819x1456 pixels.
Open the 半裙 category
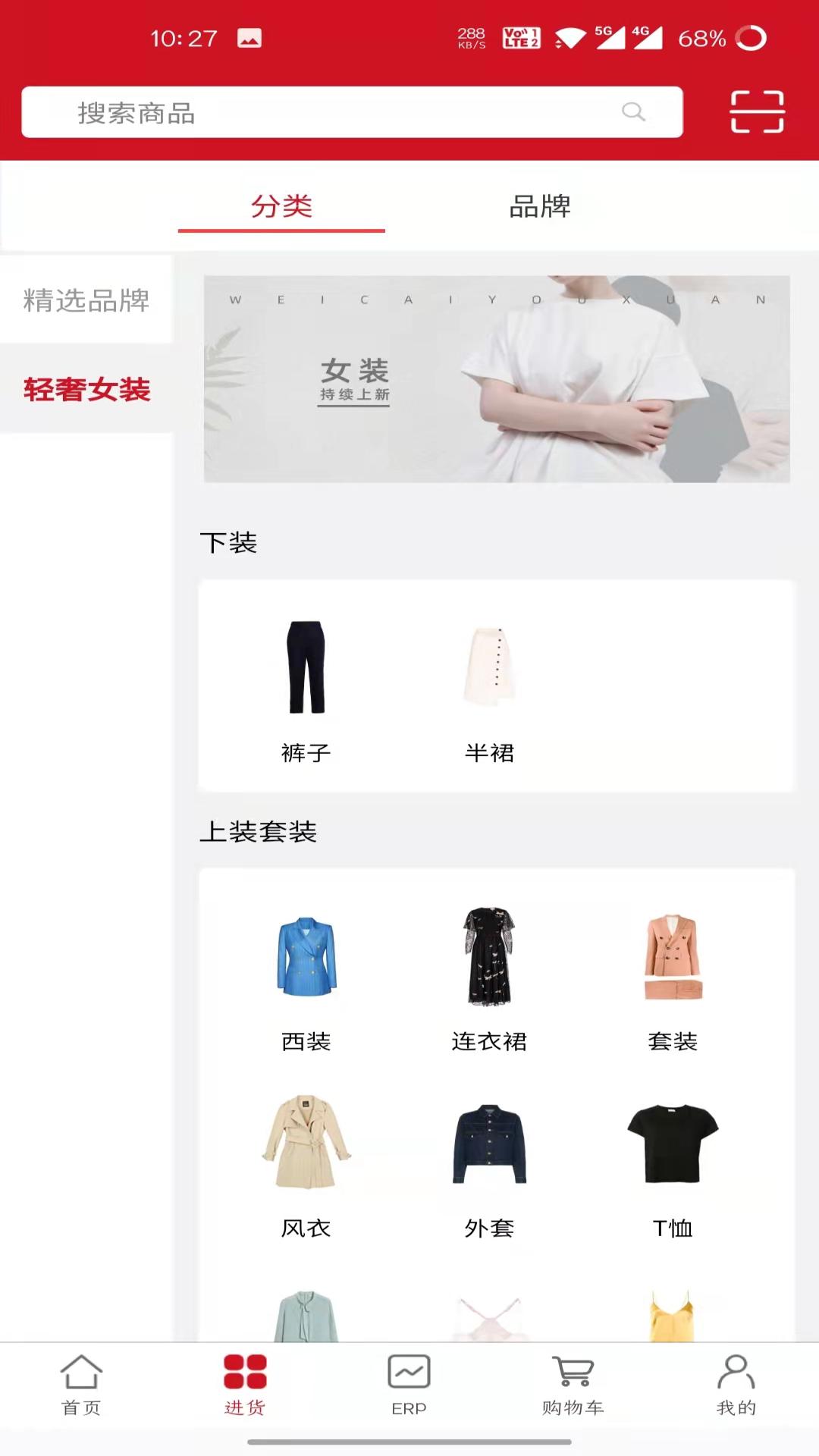point(490,689)
